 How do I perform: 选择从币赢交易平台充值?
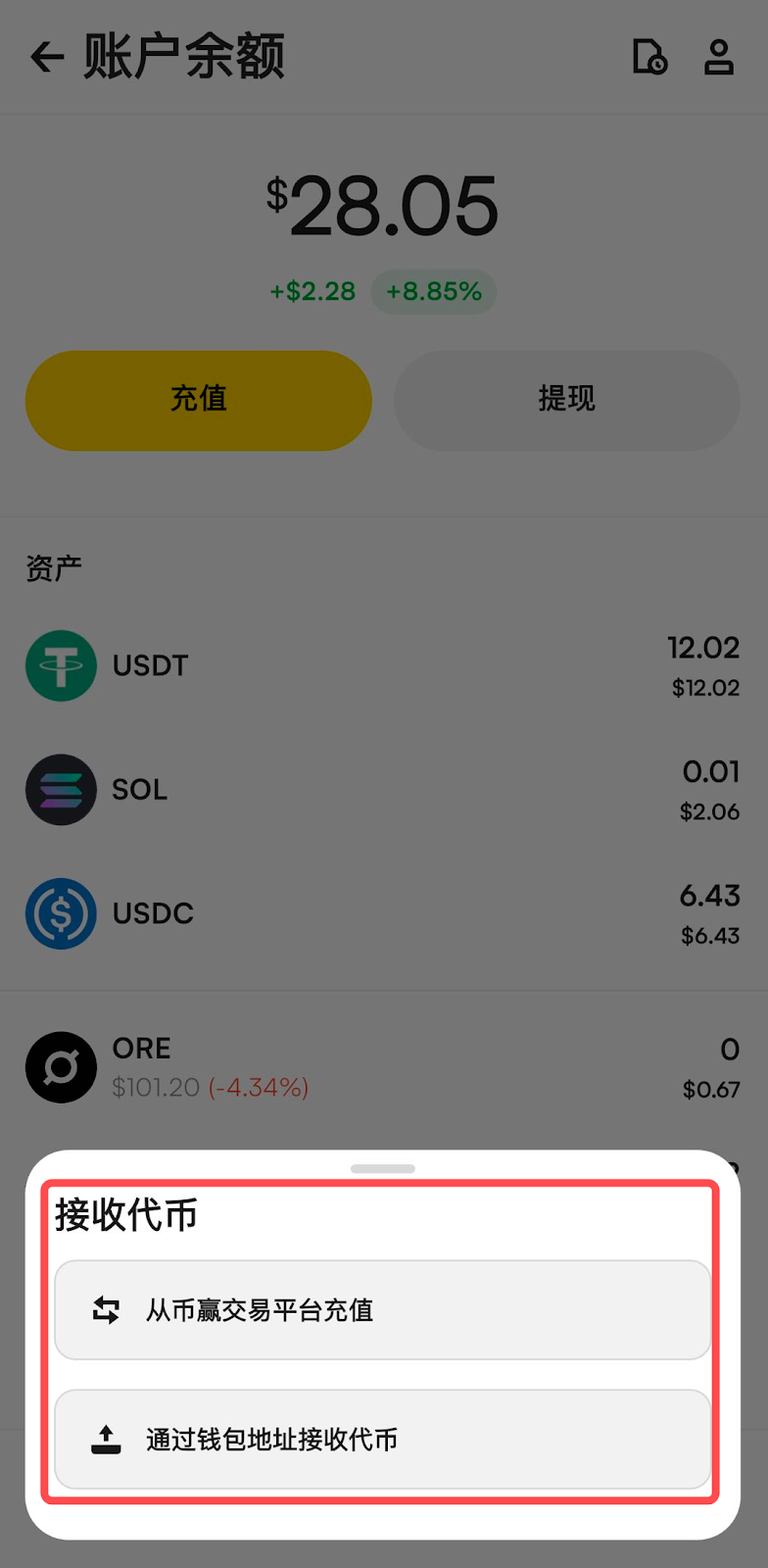[382, 1310]
